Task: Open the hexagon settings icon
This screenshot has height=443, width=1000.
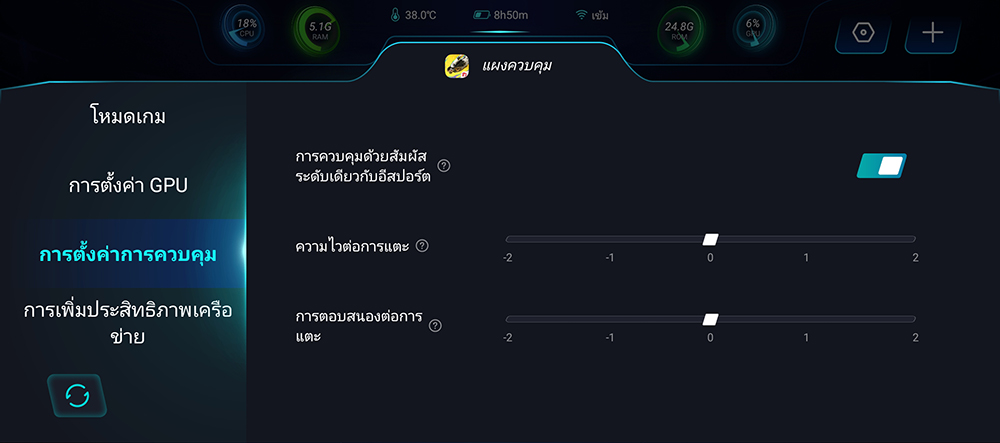Action: [863, 32]
